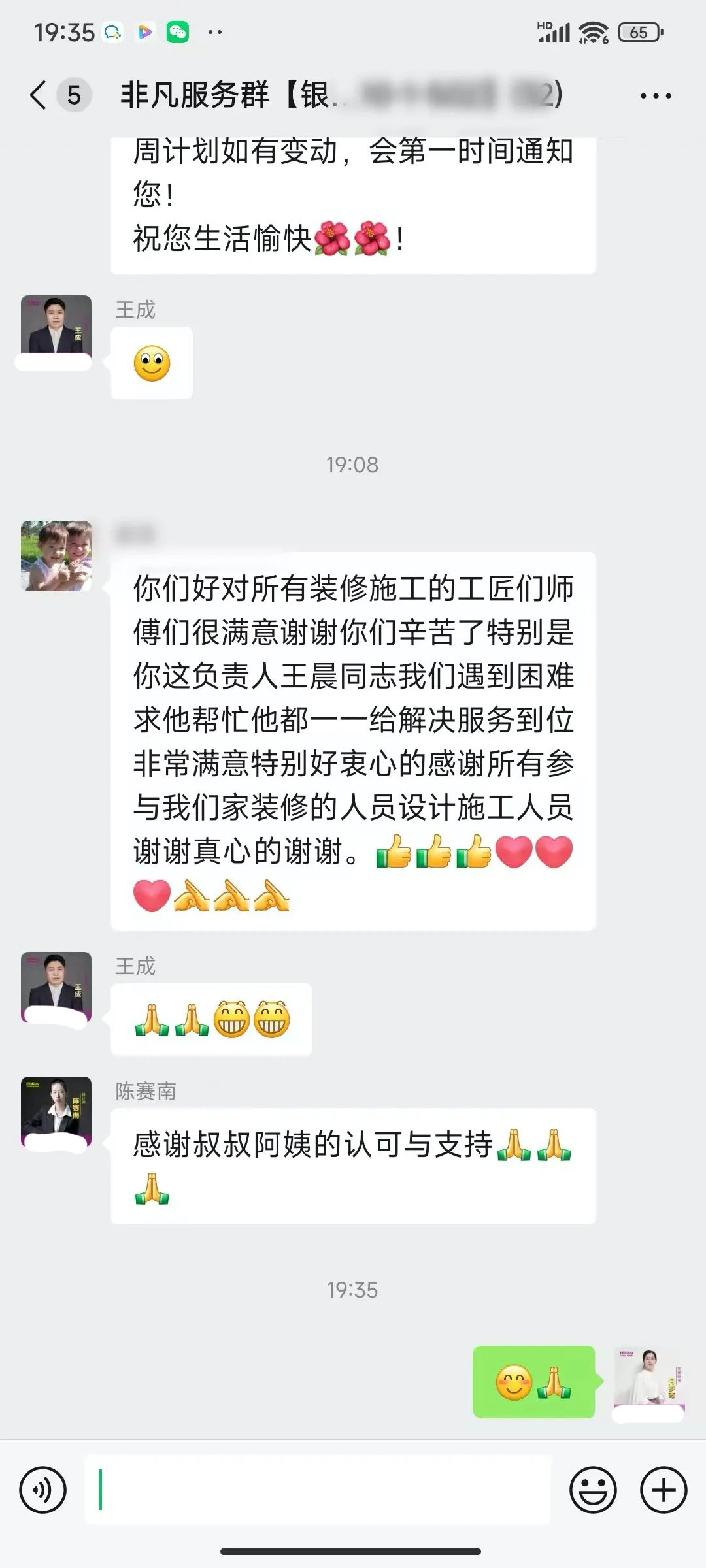Open the avatar of the children photo sender
Screen dimensions: 706x1568
tap(56, 555)
